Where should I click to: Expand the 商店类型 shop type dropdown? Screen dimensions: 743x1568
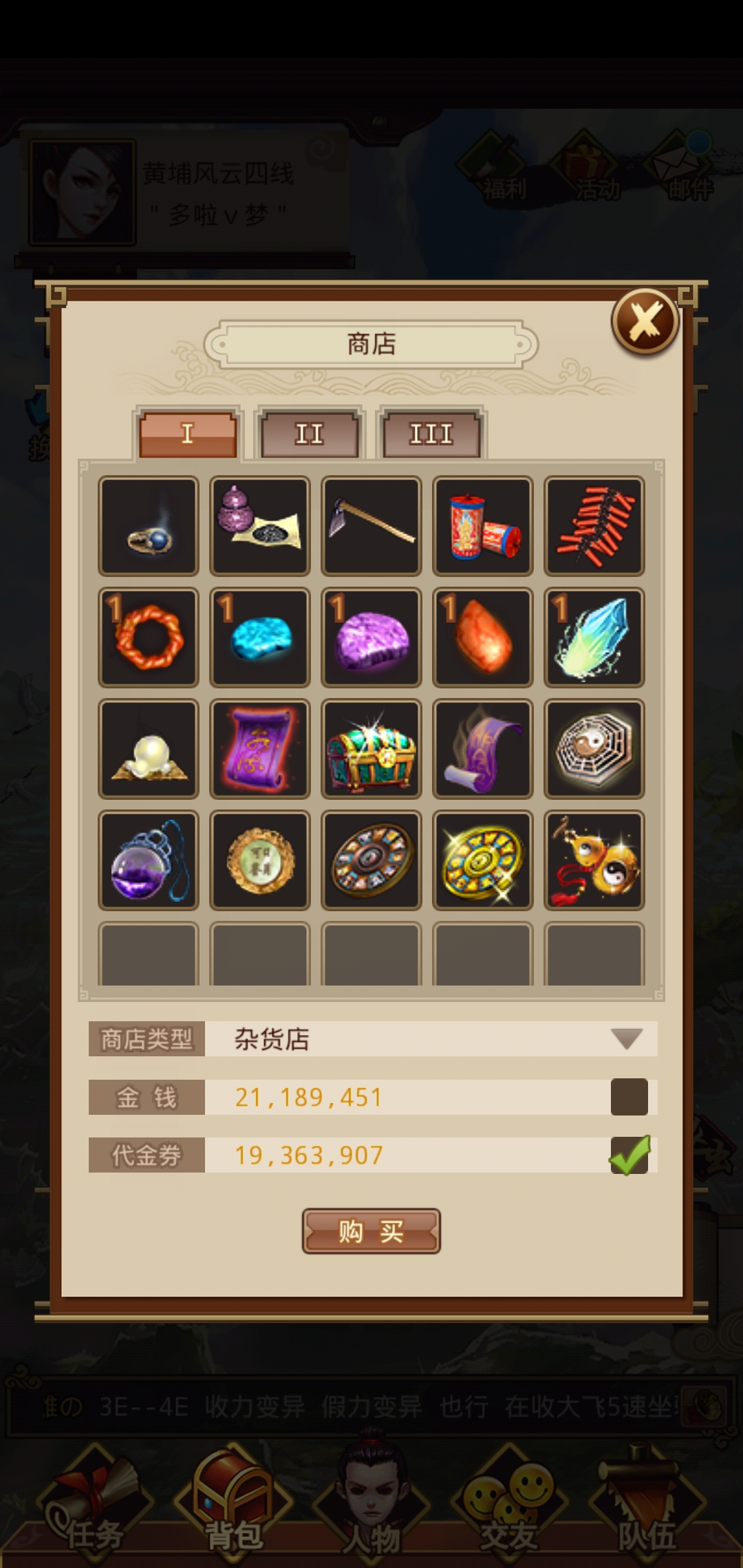(626, 1038)
